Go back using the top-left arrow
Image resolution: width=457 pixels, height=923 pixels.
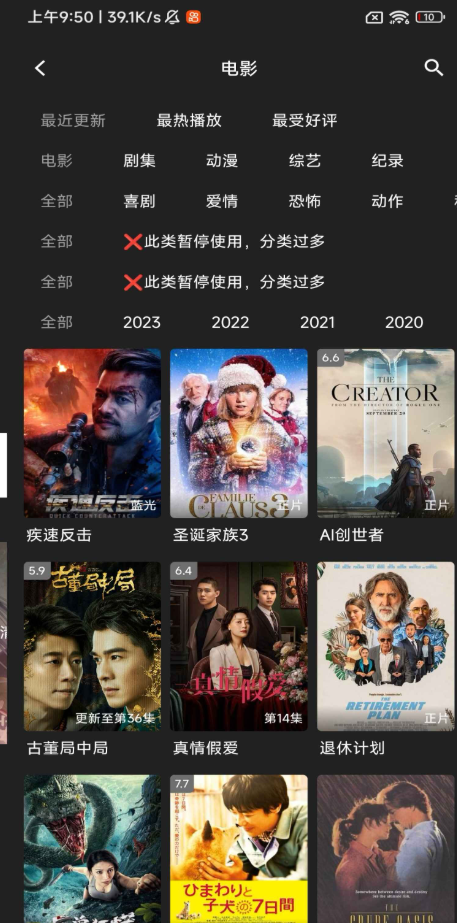[40, 68]
